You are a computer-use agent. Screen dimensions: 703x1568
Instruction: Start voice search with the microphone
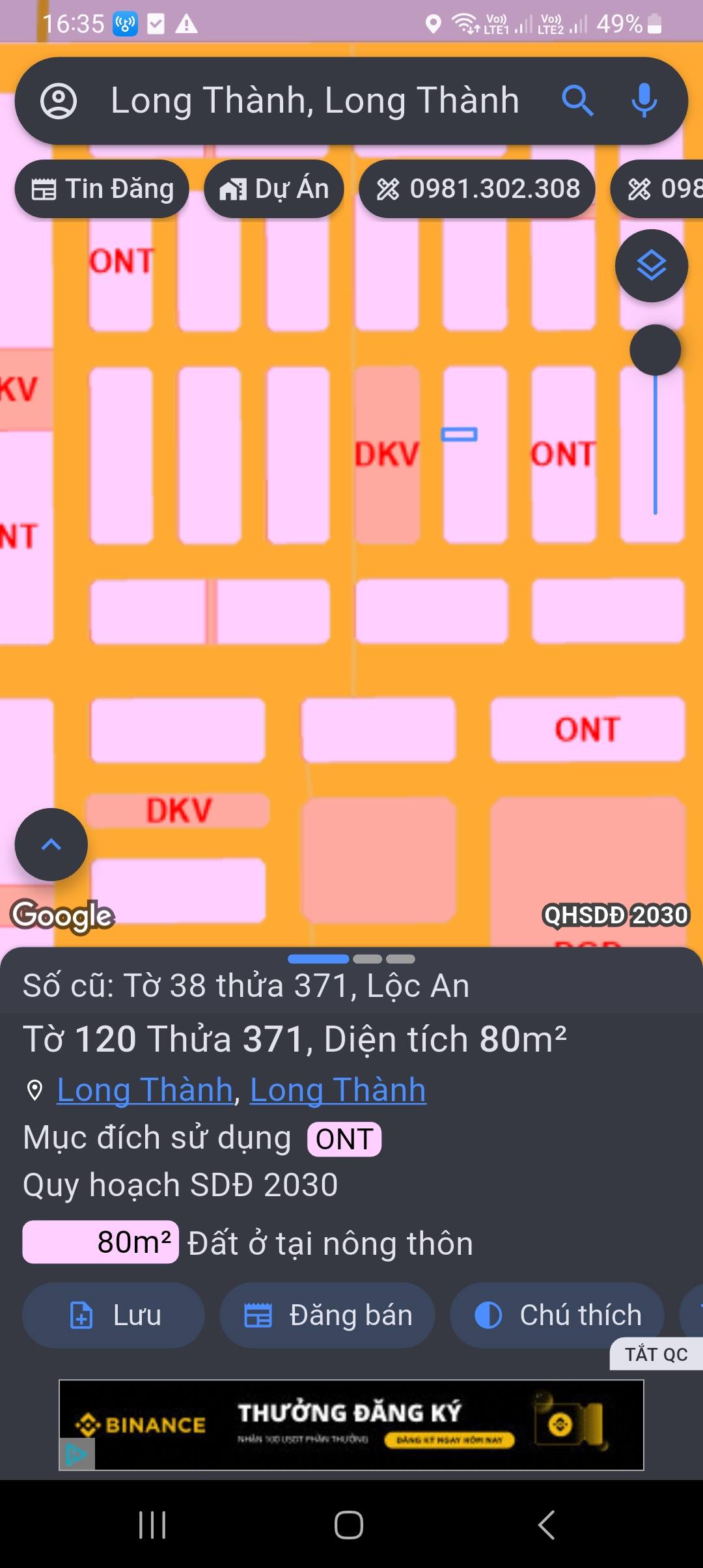pyautogui.click(x=644, y=101)
